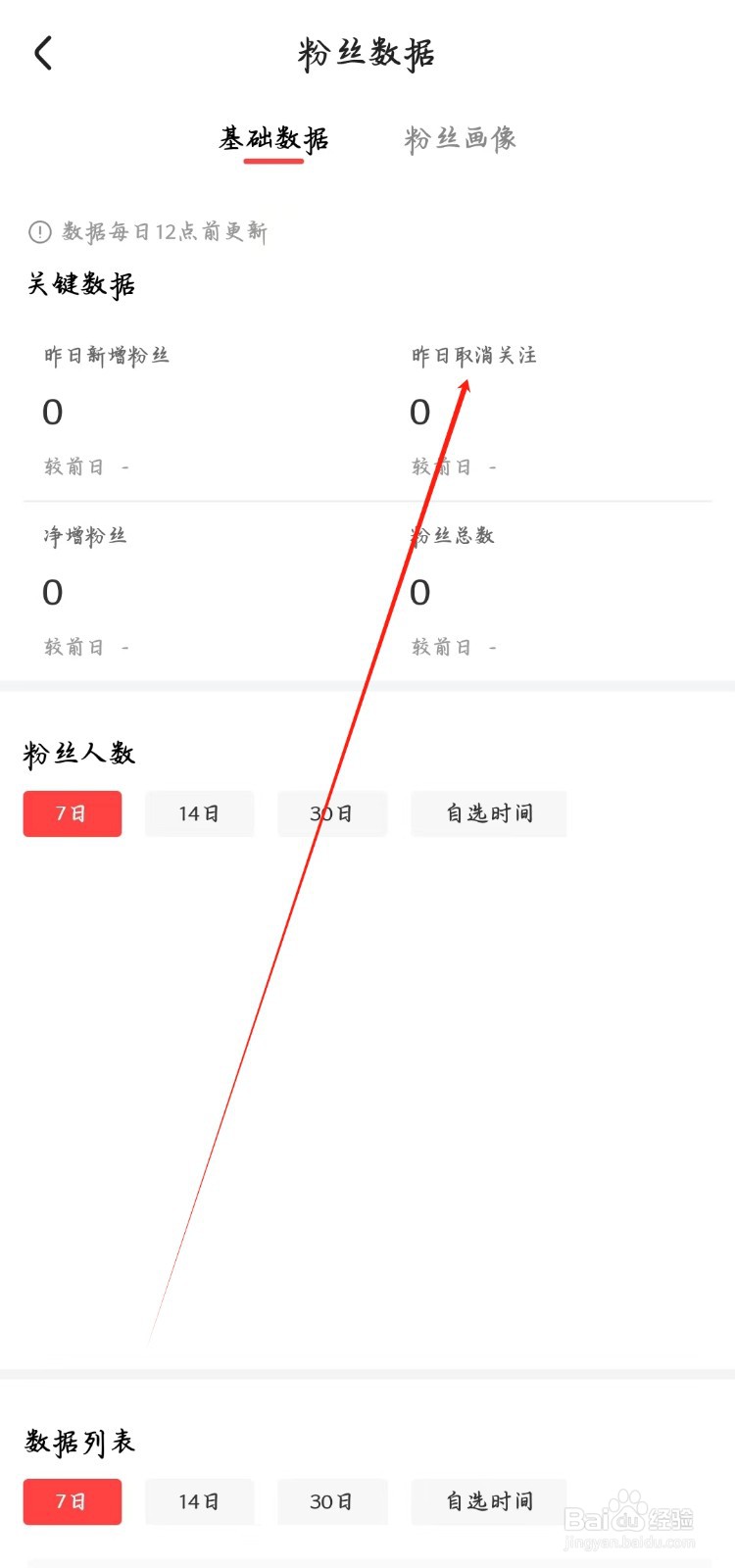Tap the 净增粉丝 count

coord(51,593)
